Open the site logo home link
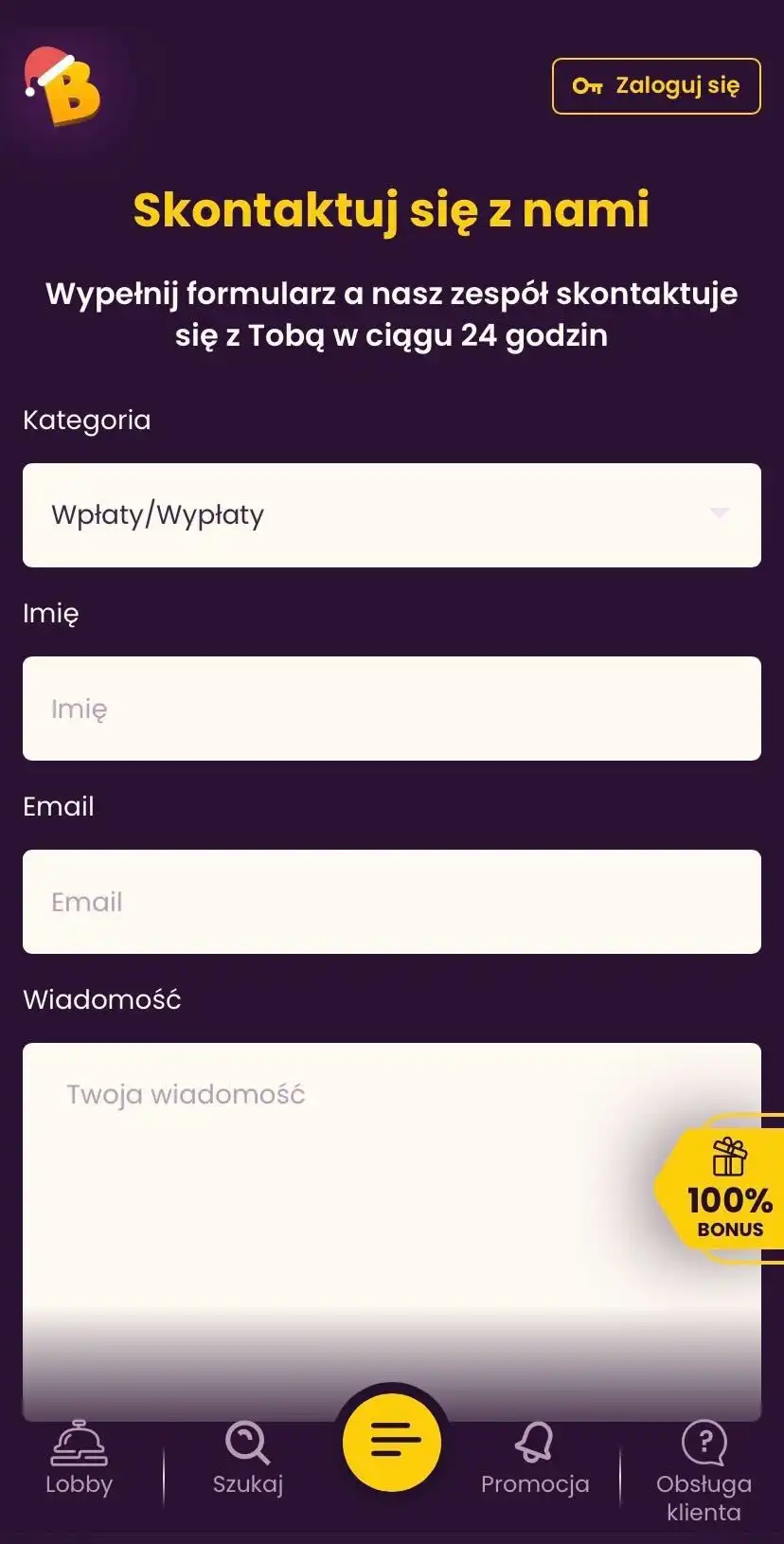The image size is (784, 1544). tap(62, 87)
